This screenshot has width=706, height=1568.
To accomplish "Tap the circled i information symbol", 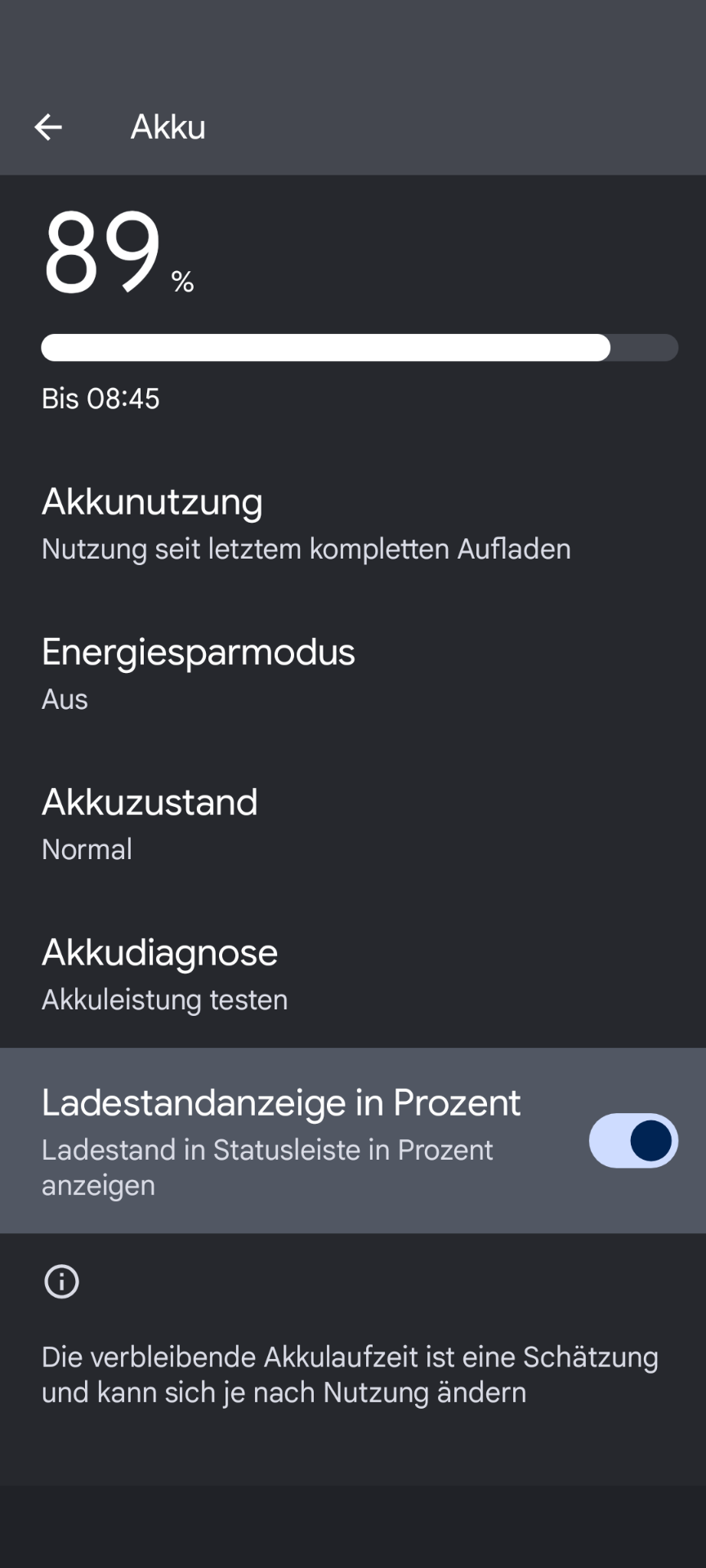I will pyautogui.click(x=60, y=1282).
